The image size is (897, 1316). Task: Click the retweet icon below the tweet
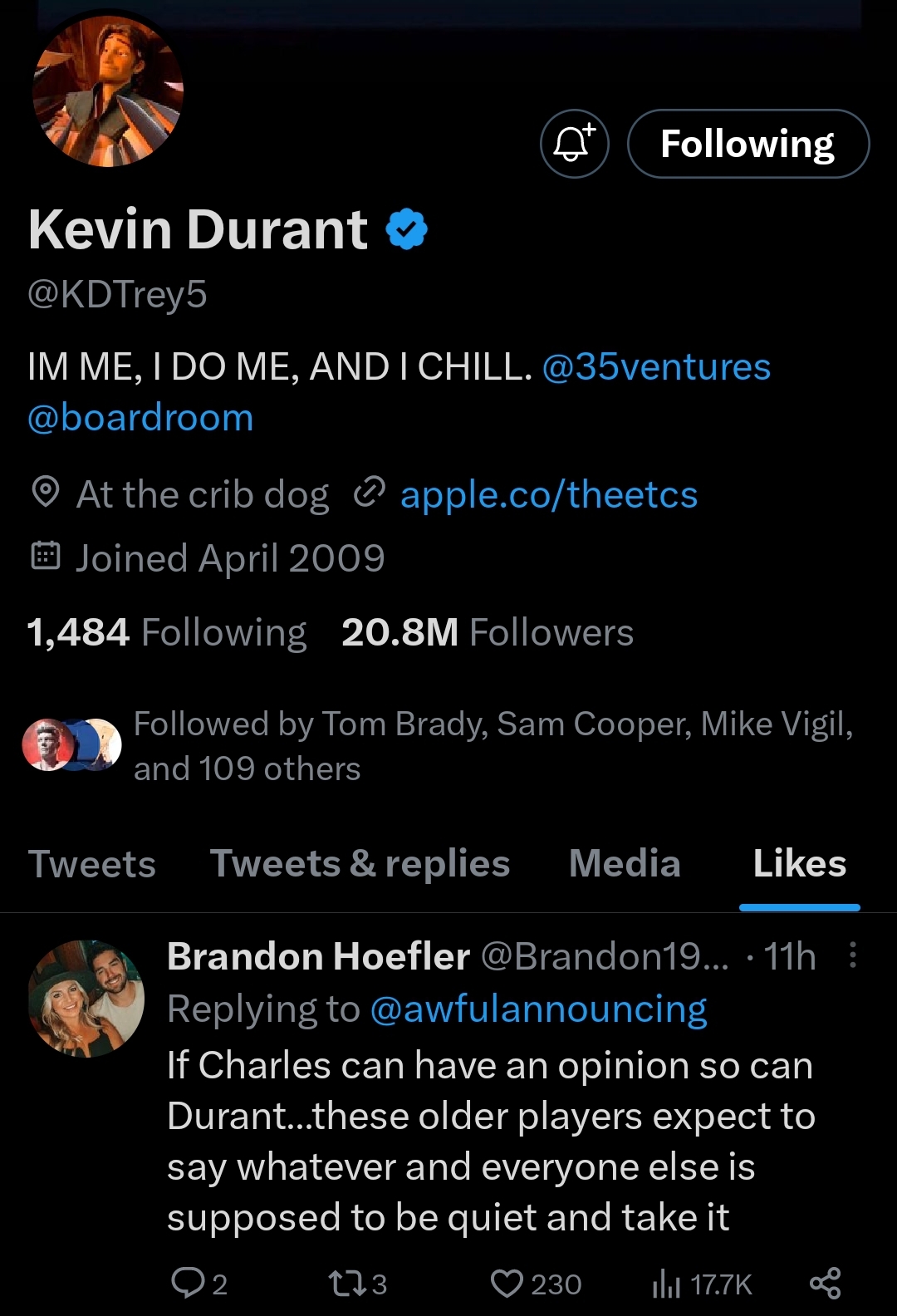coord(349,1284)
